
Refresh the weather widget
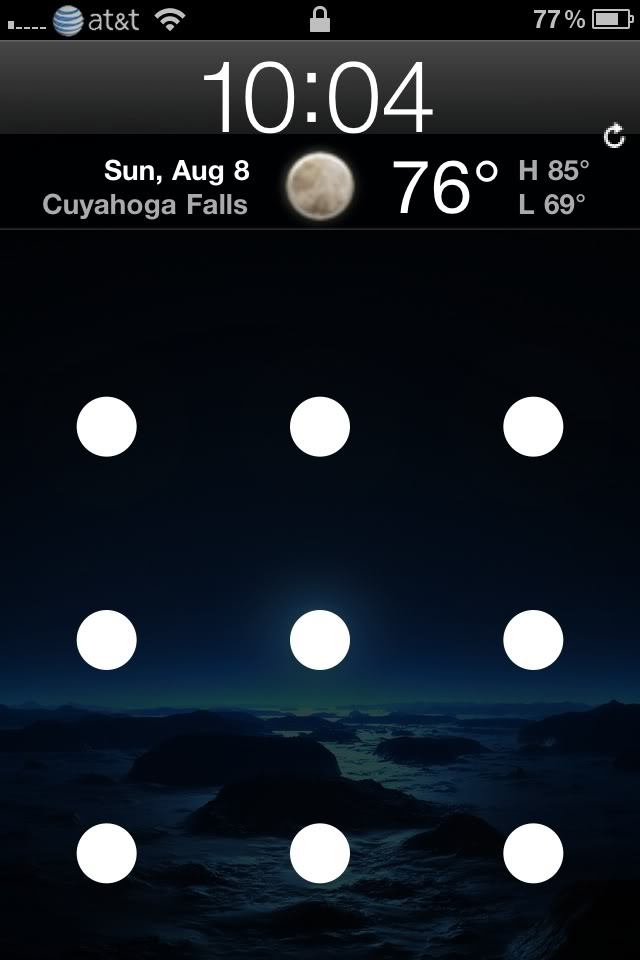click(614, 136)
